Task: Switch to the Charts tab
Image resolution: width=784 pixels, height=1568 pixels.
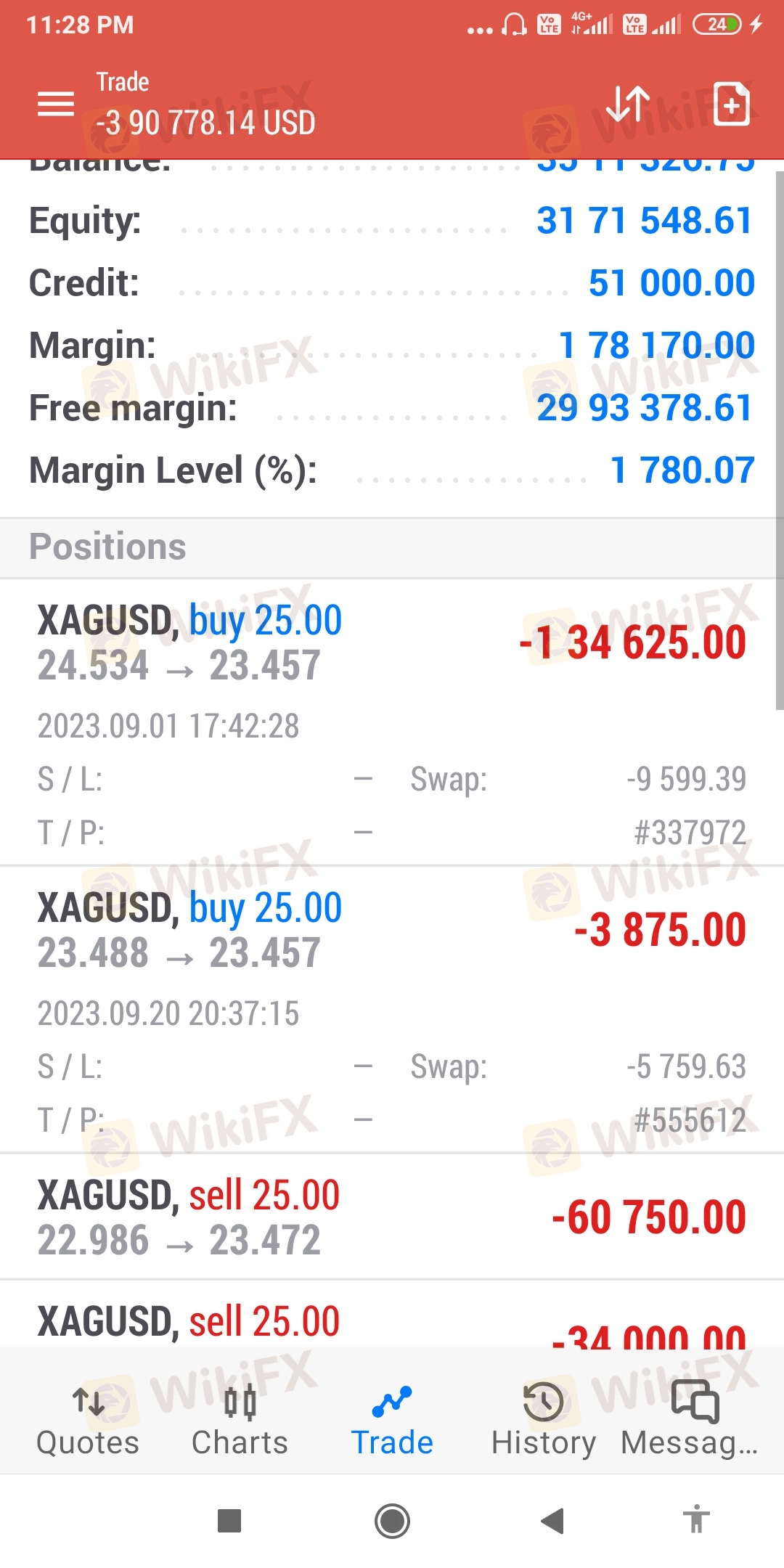Action: click(240, 1419)
